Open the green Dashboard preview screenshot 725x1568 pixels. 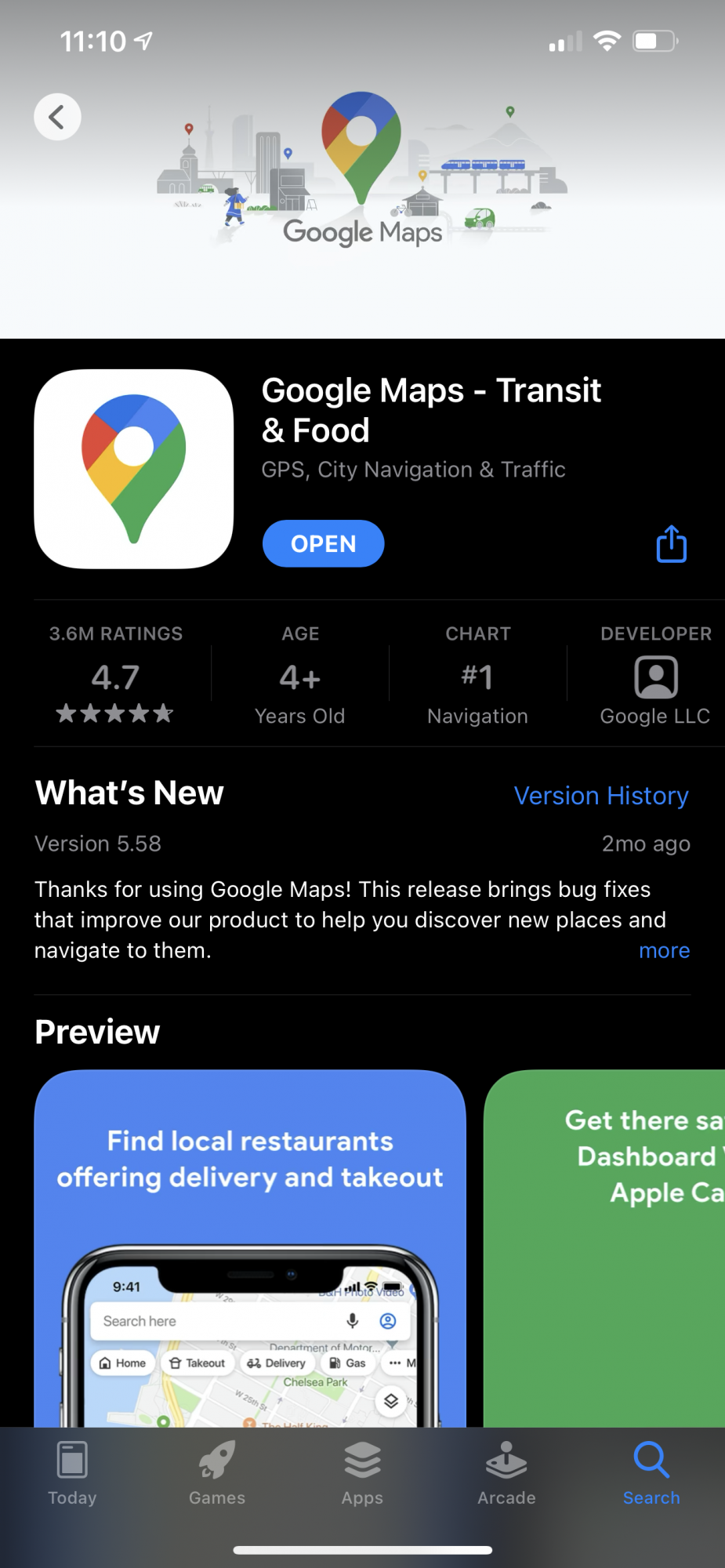pos(604,1248)
